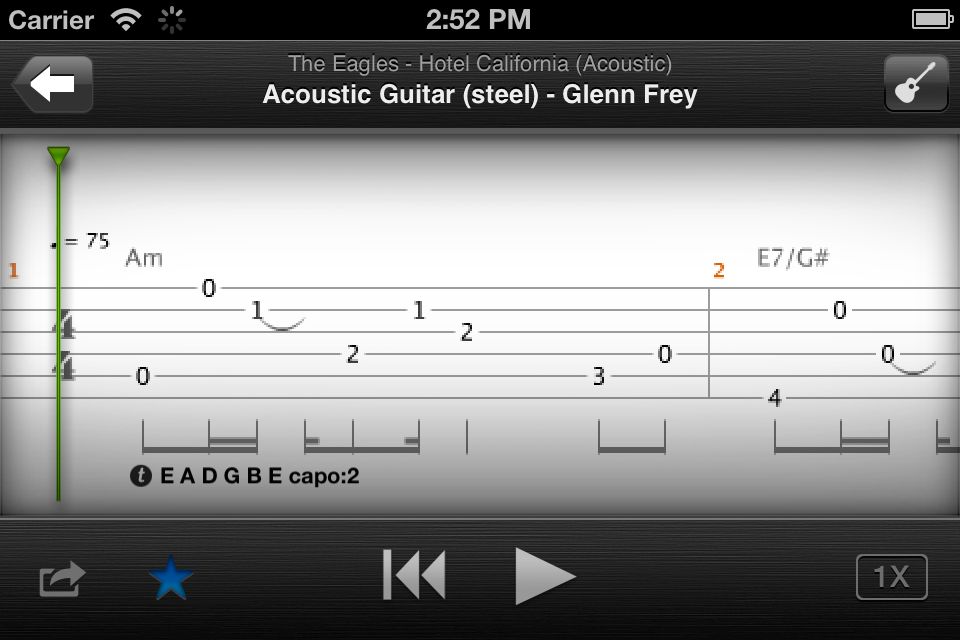Go back with the arrow button
The height and width of the screenshot is (640, 960).
pos(53,84)
